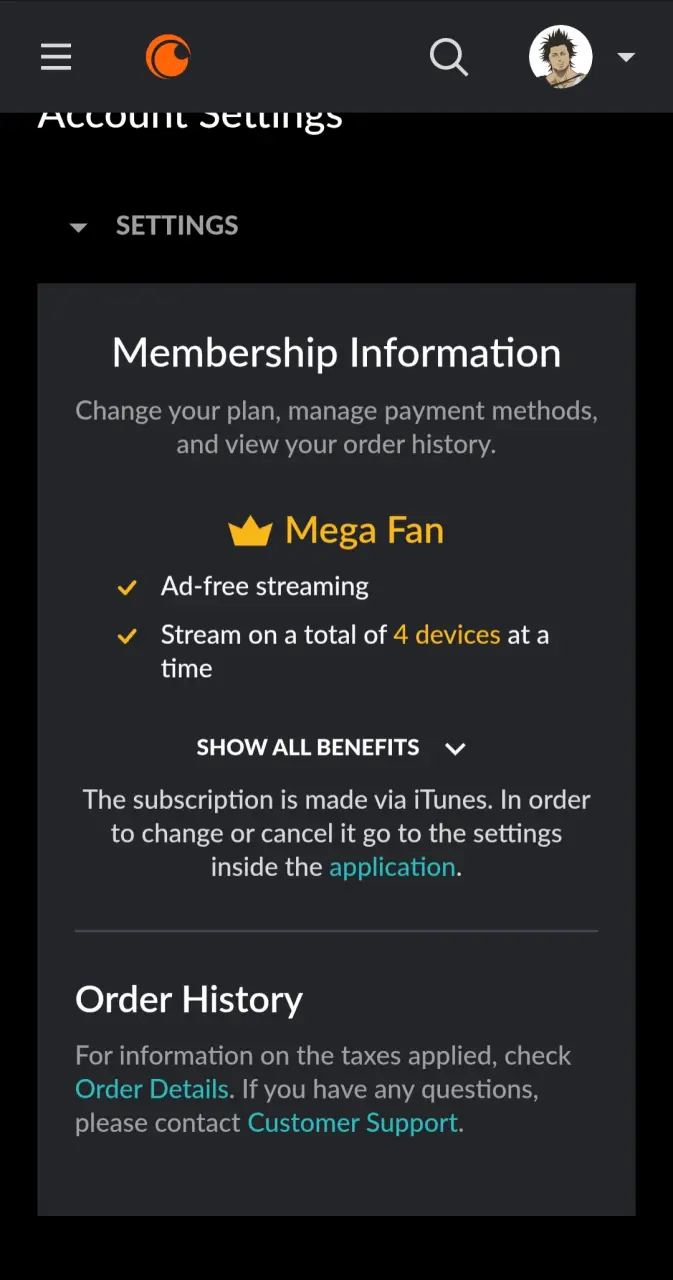Open the hamburger menu

pyautogui.click(x=56, y=57)
